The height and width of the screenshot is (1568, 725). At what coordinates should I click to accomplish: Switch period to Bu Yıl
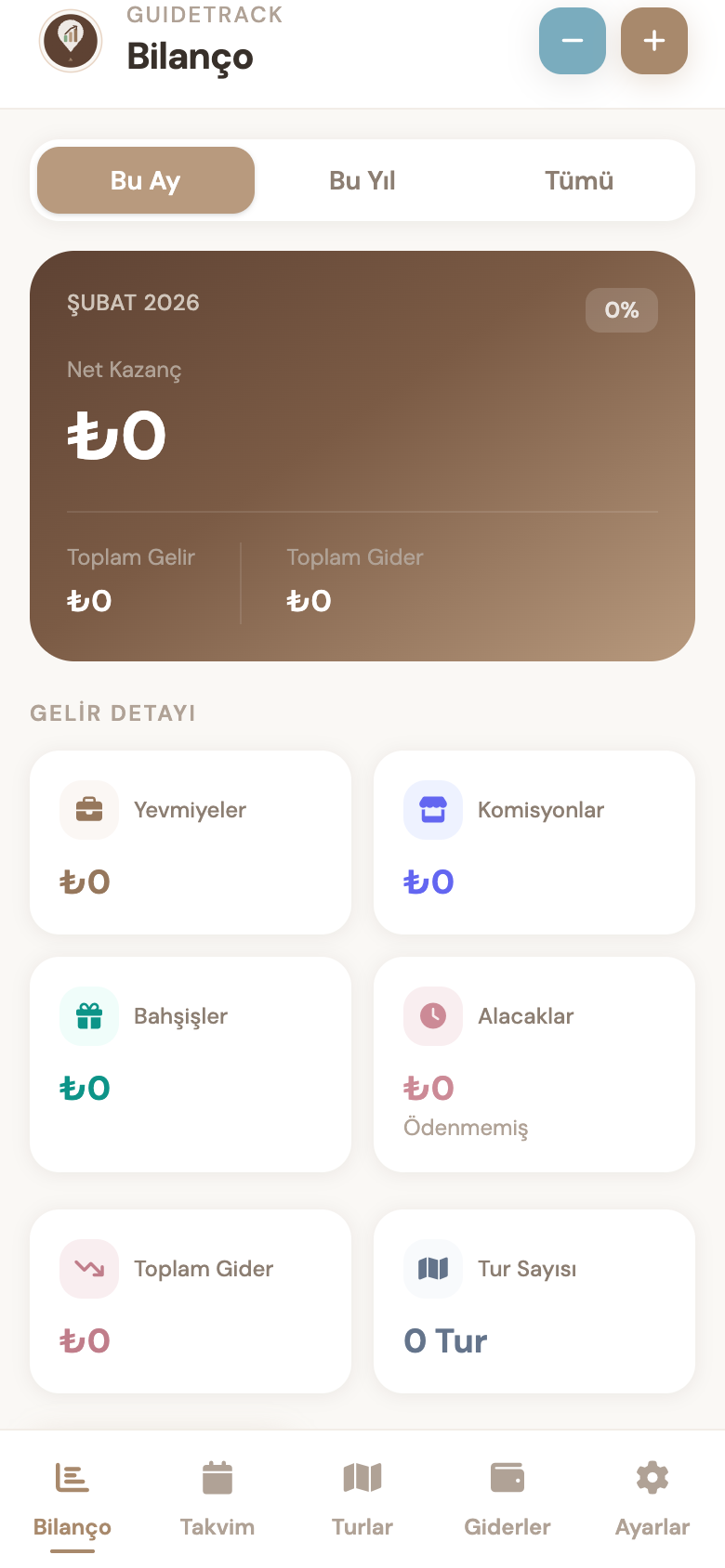pyautogui.click(x=362, y=180)
